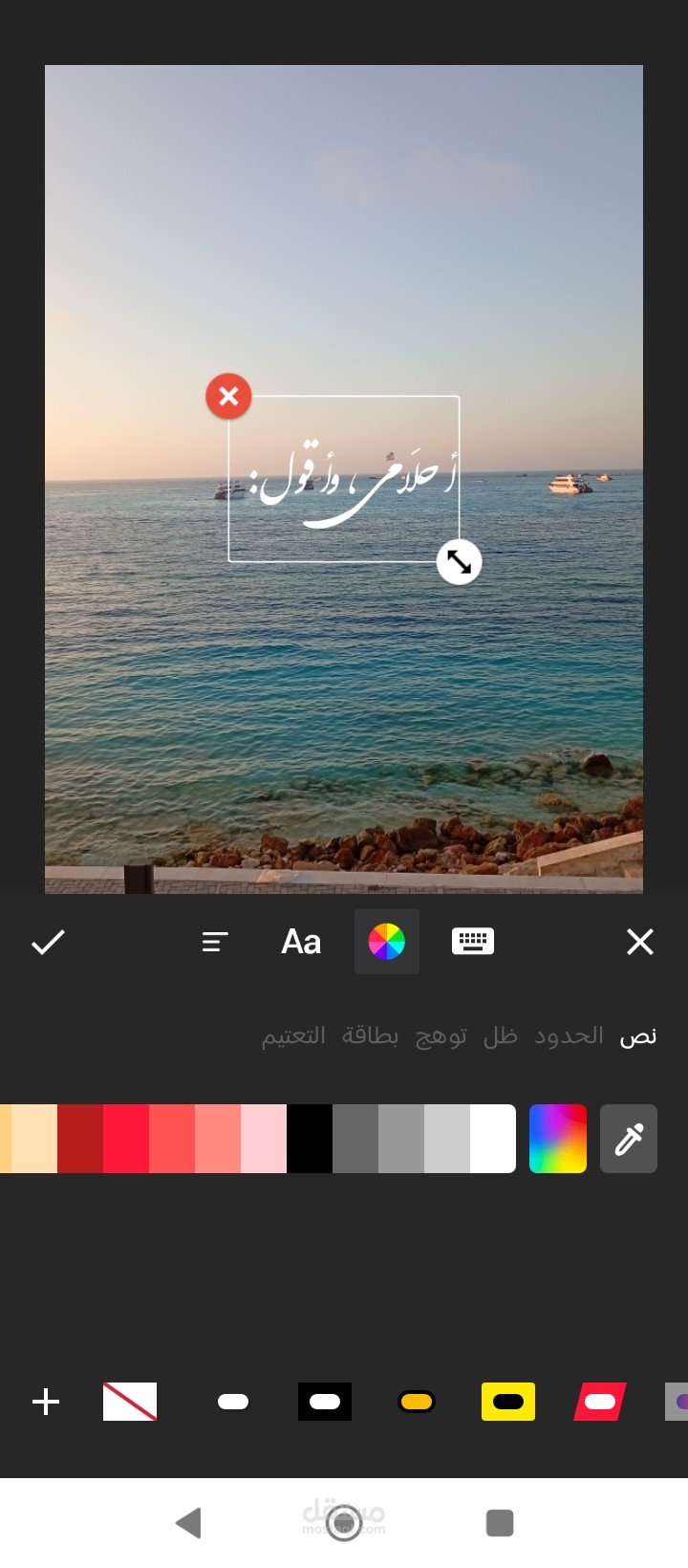Switch to the التعتيم tab

pos(293,1035)
